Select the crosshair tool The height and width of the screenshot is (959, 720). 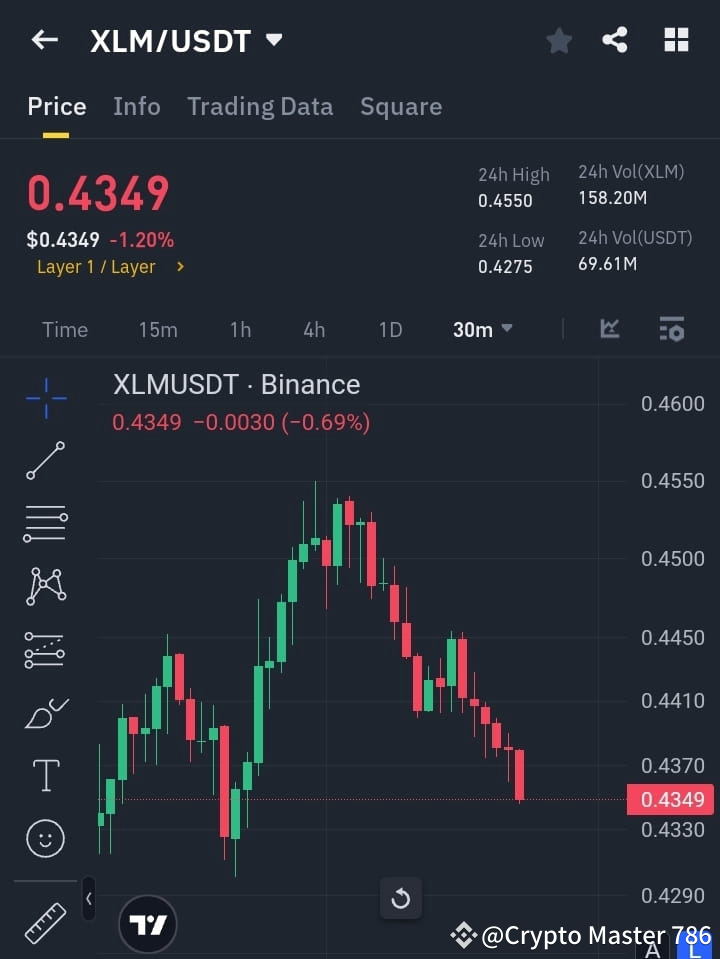[45, 399]
